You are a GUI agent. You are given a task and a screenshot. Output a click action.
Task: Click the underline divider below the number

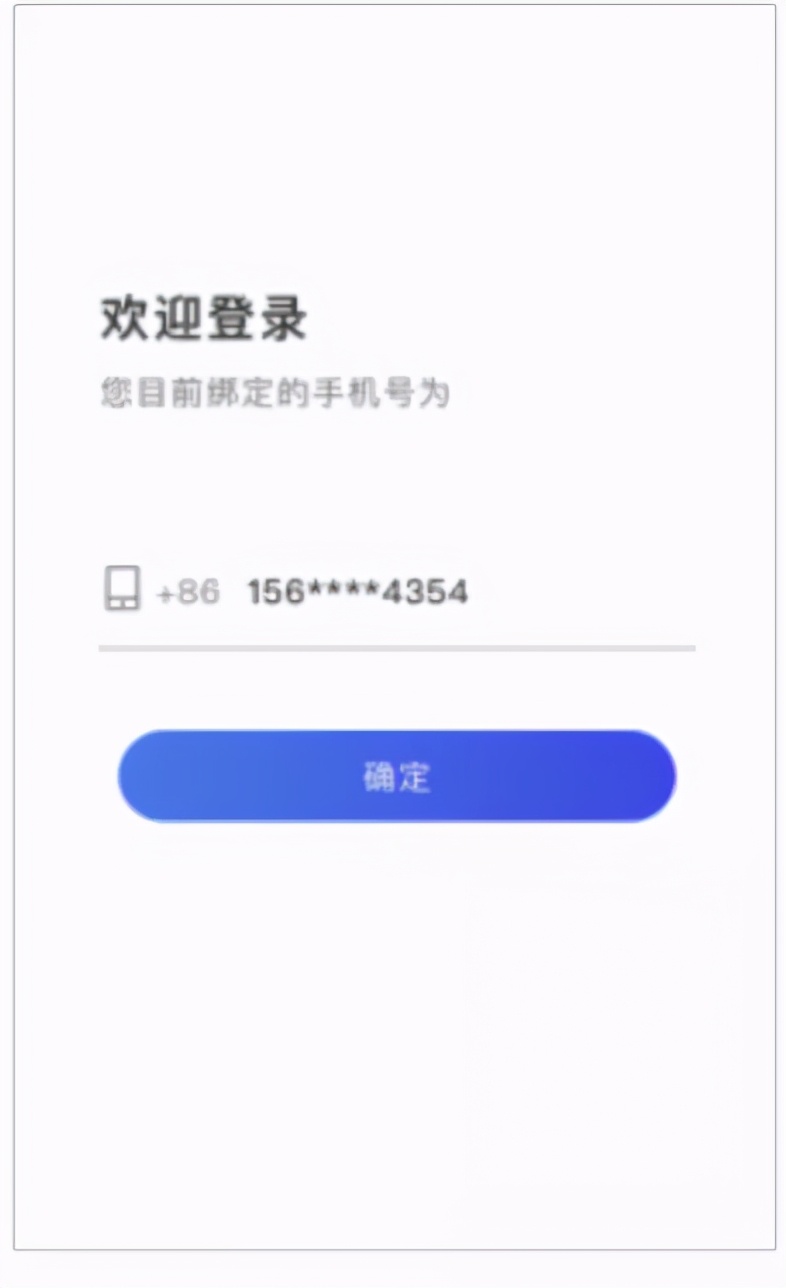(x=398, y=649)
